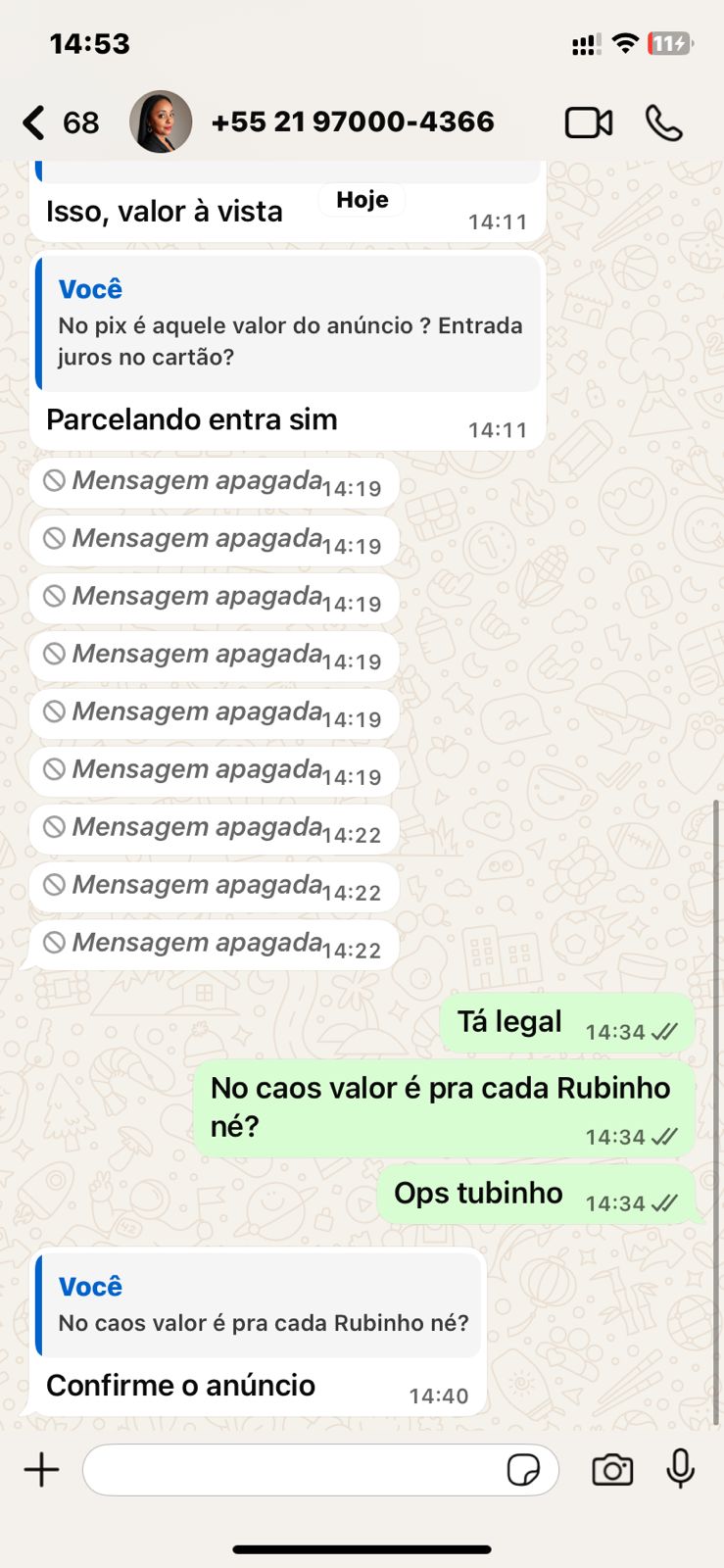
Task: Open contact info for +55 21 97000-4366
Action: pyautogui.click(x=353, y=122)
